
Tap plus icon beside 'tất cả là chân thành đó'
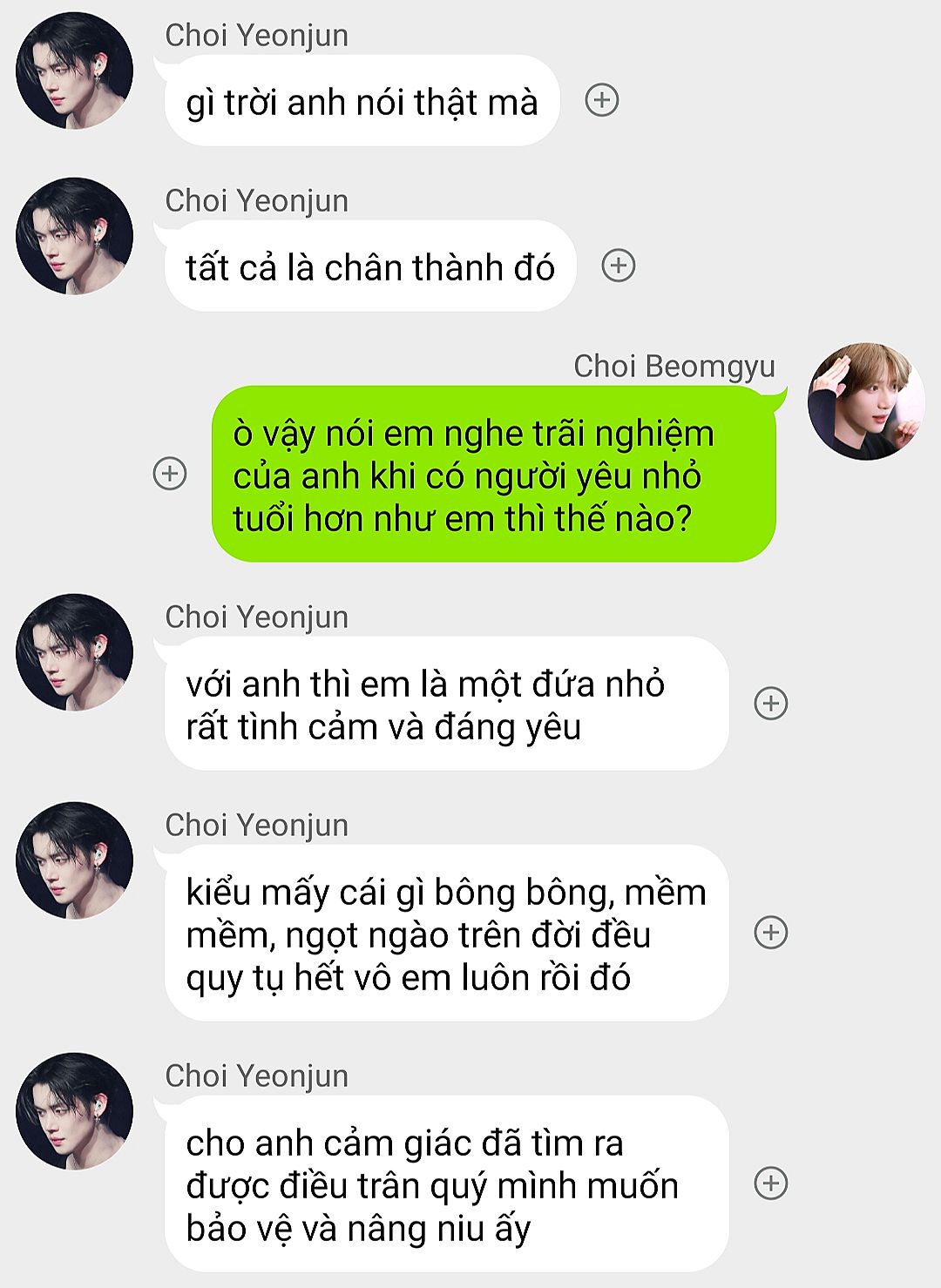pyautogui.click(x=619, y=266)
